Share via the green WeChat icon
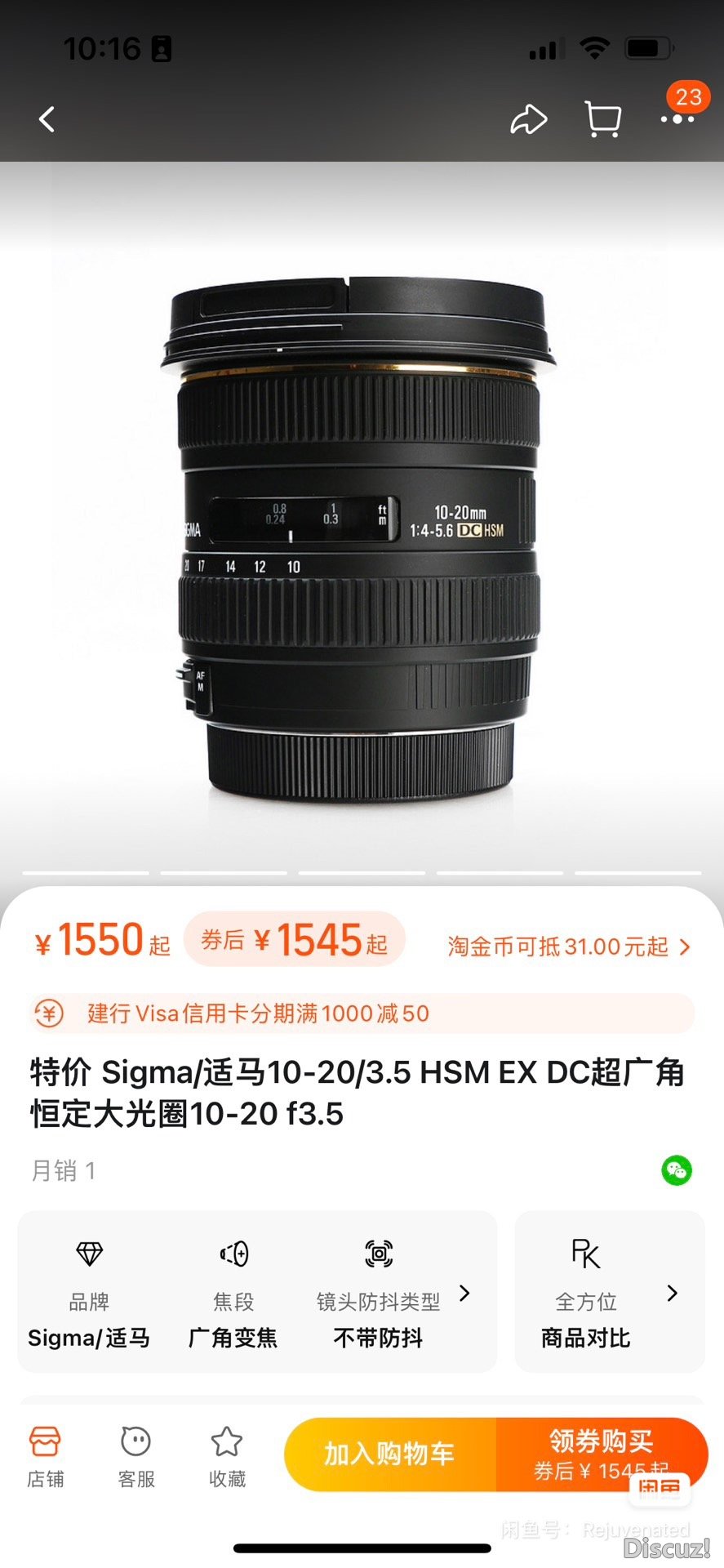The width and height of the screenshot is (724, 1568). 676,1170
